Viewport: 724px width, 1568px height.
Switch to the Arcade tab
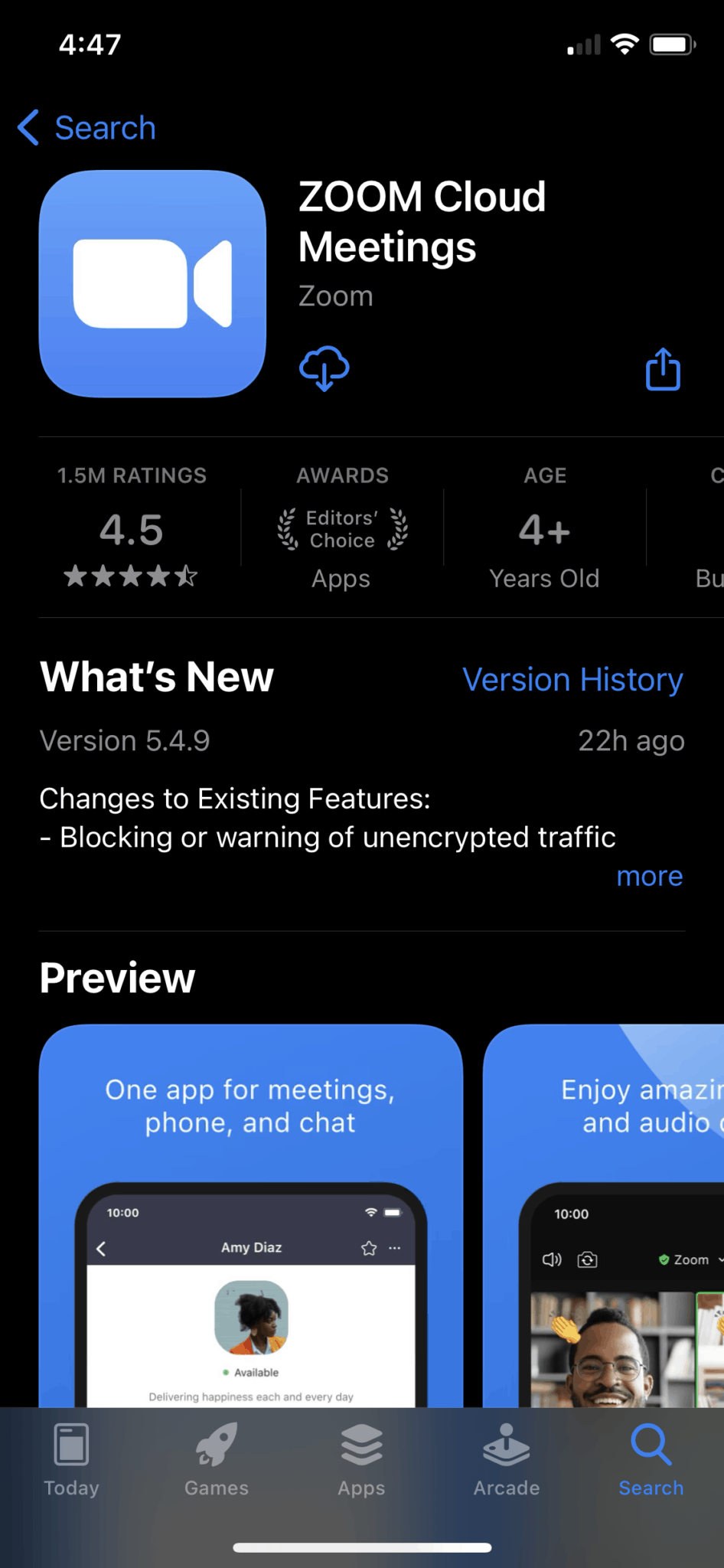pyautogui.click(x=507, y=1459)
